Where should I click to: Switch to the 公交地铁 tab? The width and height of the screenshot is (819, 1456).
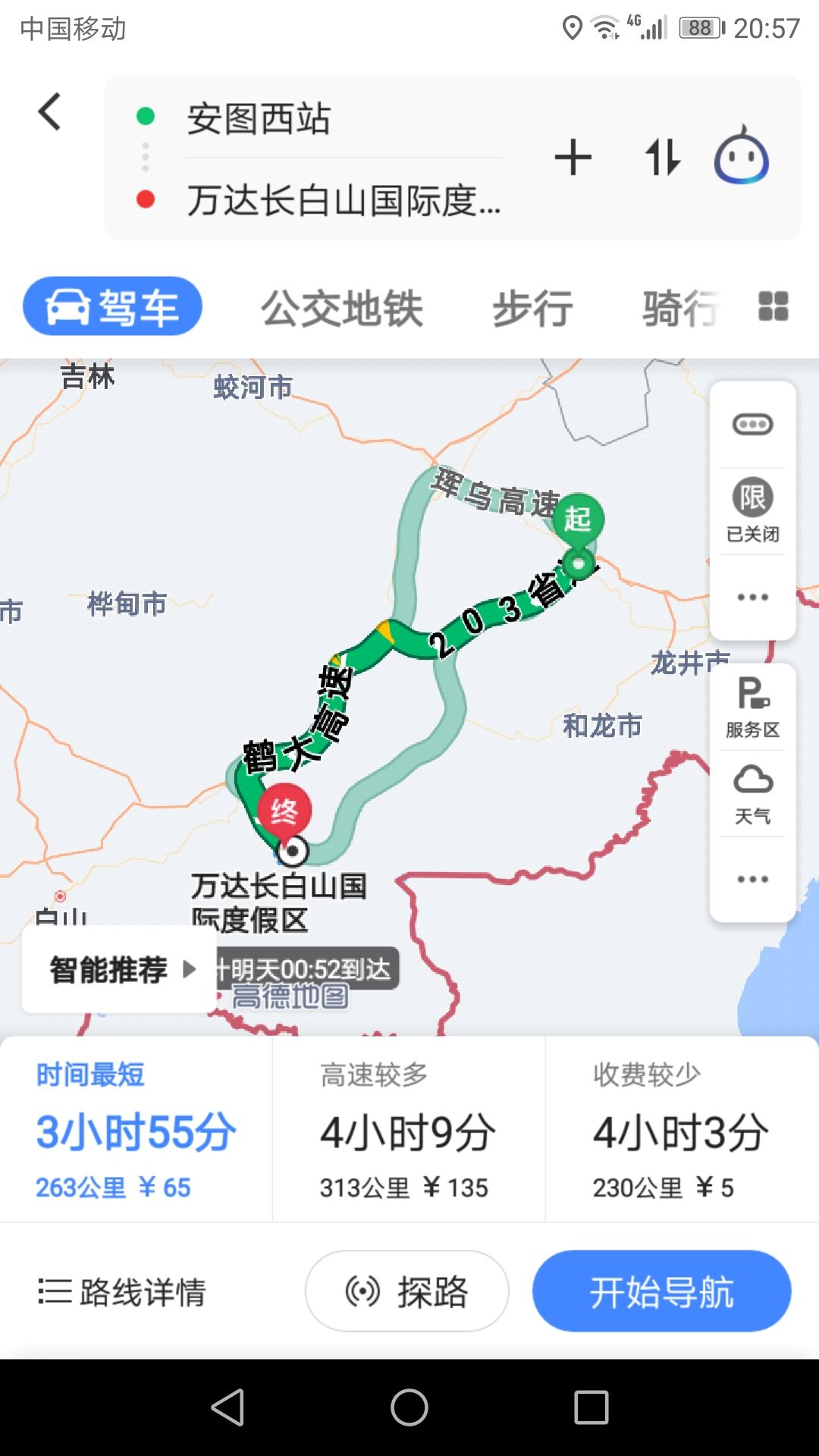(x=342, y=308)
